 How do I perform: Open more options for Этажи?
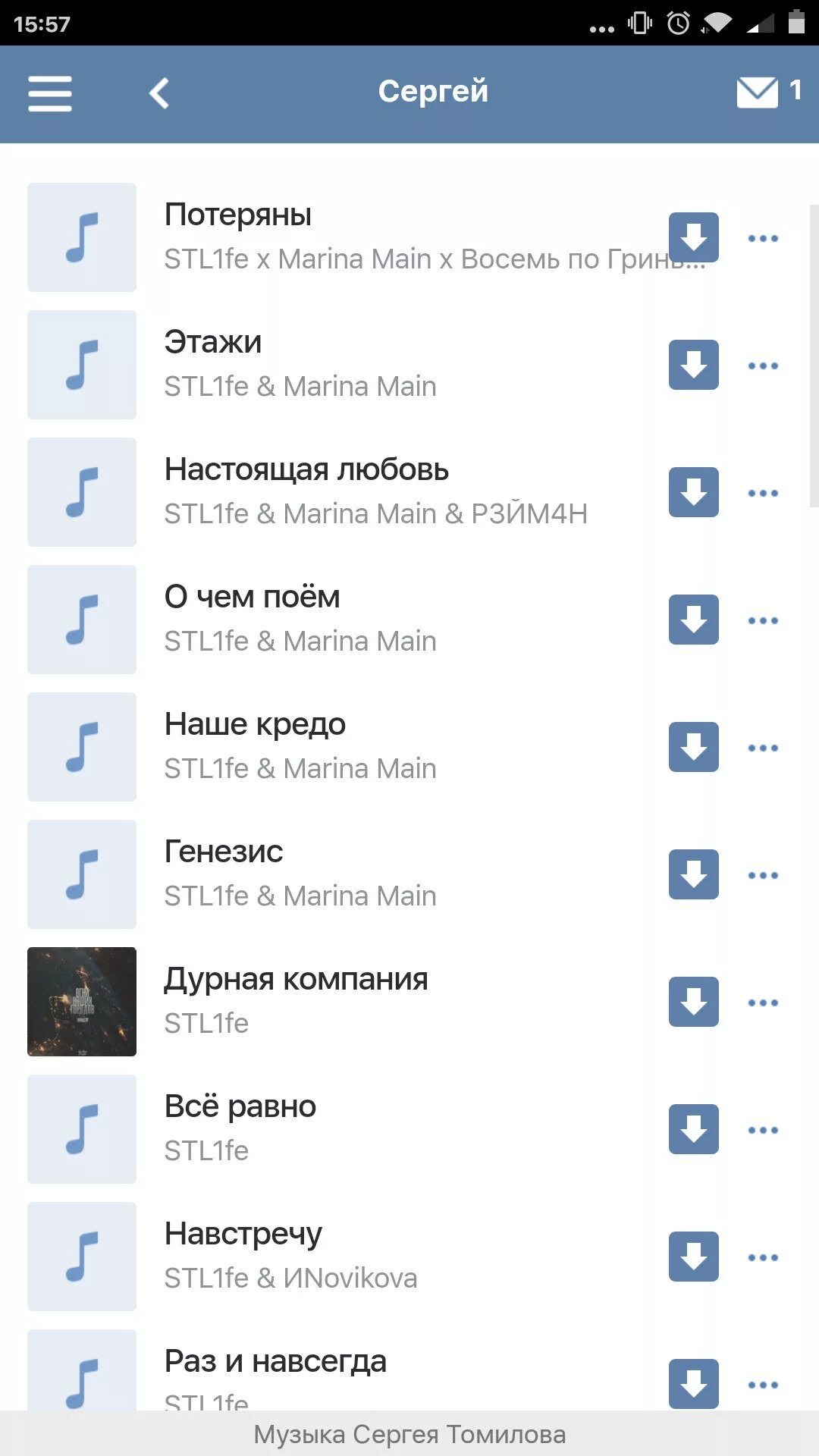763,366
